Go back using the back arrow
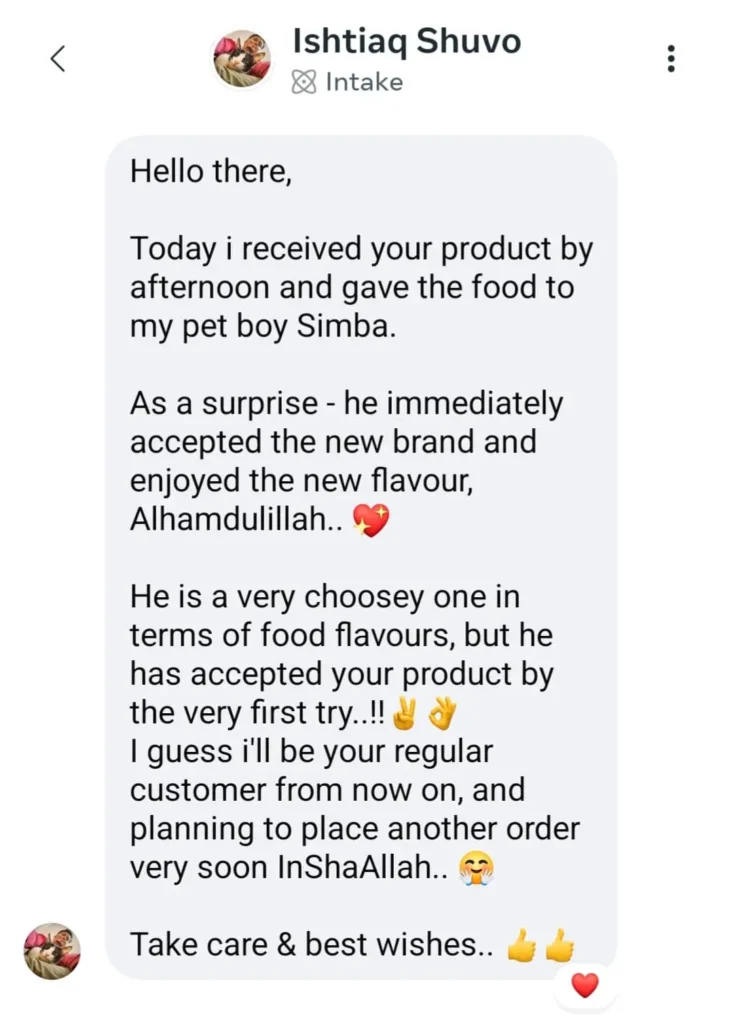Screen dimensions: 732x1024 57,59
